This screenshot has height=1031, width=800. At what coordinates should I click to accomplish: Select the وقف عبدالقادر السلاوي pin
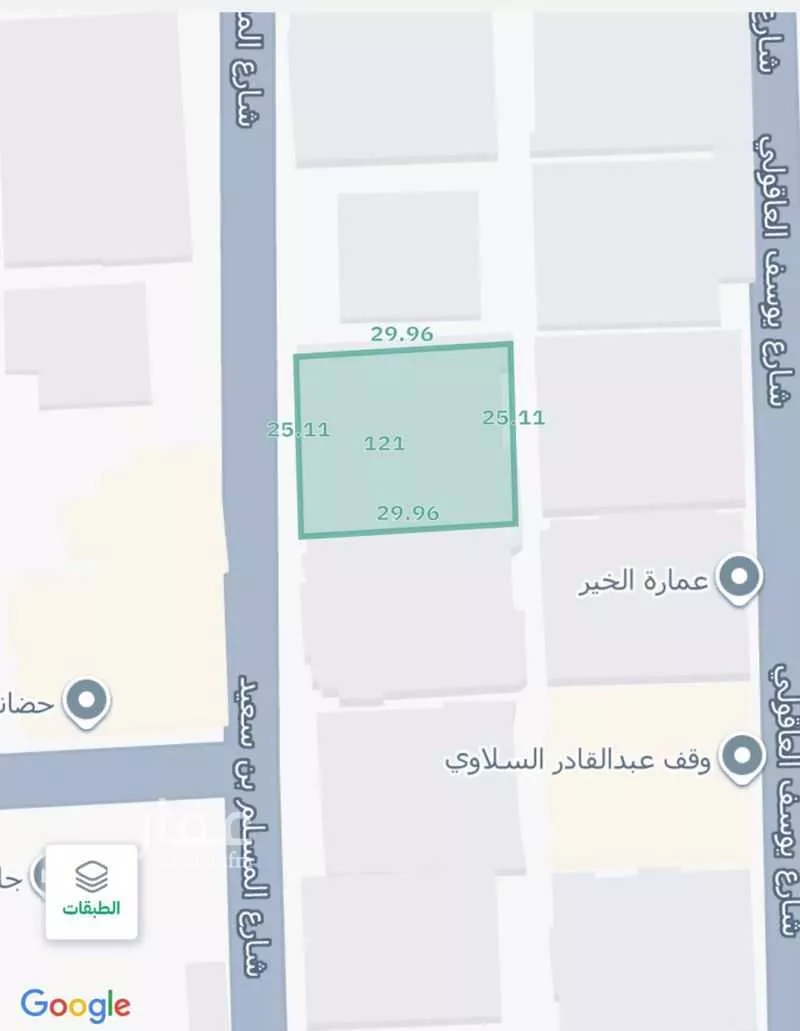(742, 759)
